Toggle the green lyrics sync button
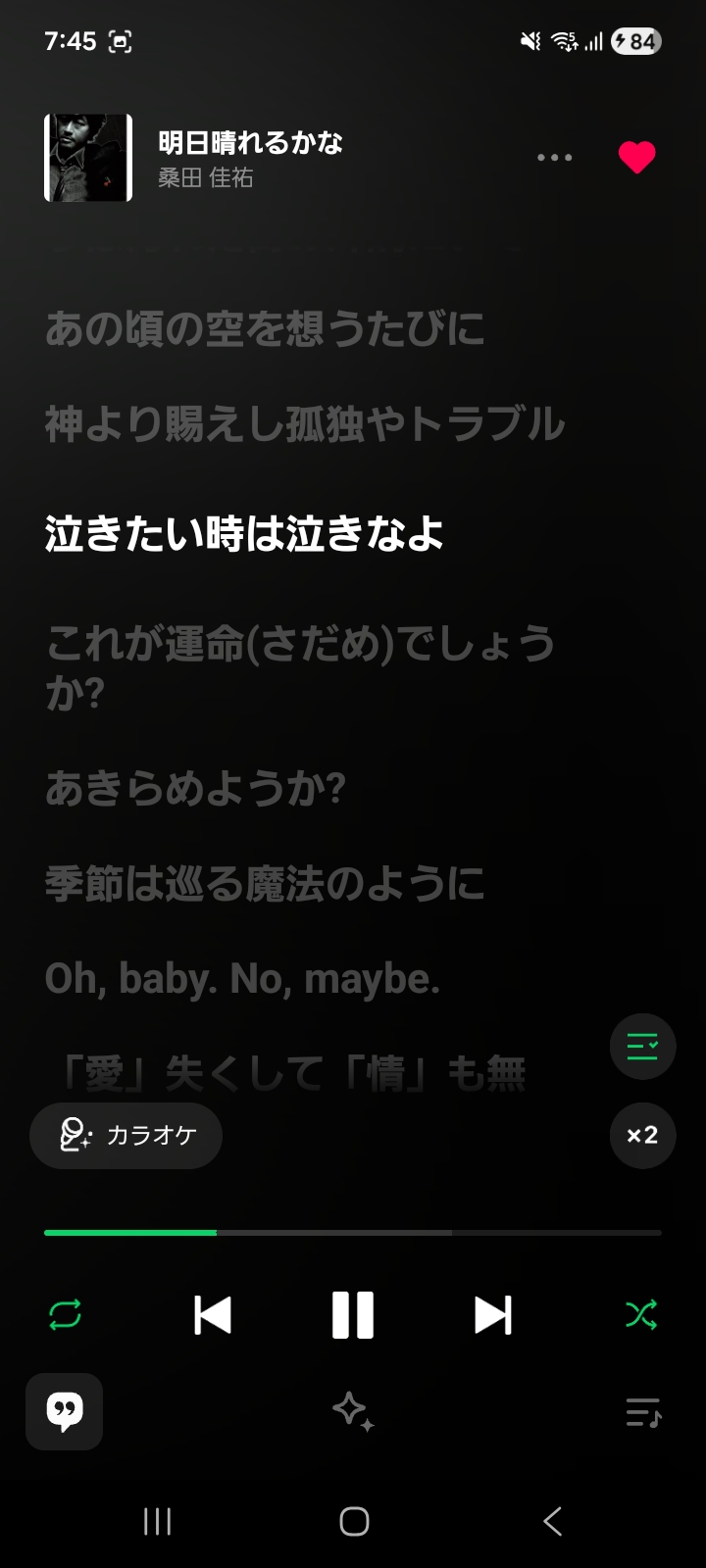This screenshot has height=1568, width=706. [x=642, y=1047]
